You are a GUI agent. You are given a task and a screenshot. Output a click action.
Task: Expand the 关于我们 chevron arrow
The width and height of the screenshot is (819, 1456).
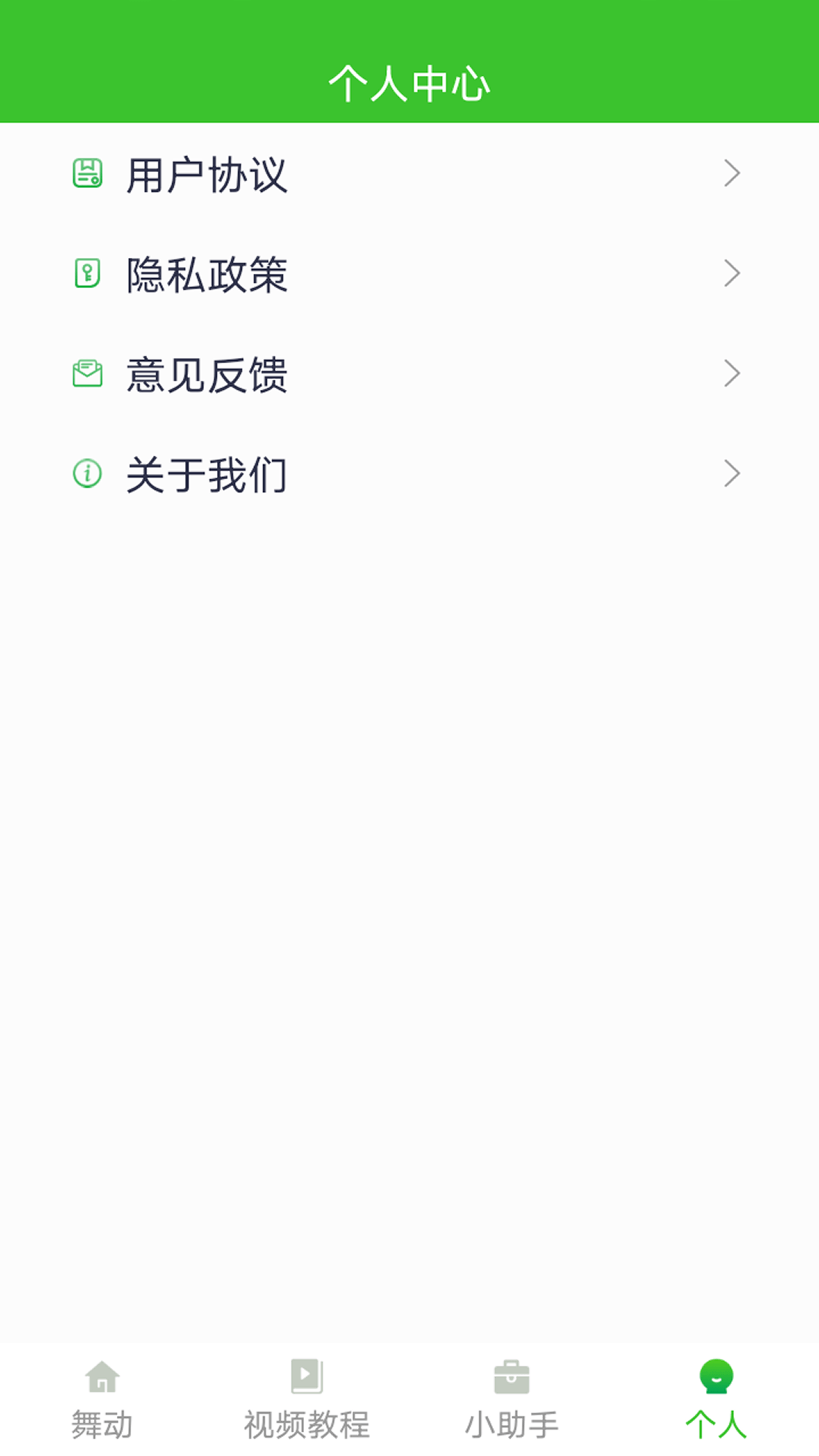731,472
